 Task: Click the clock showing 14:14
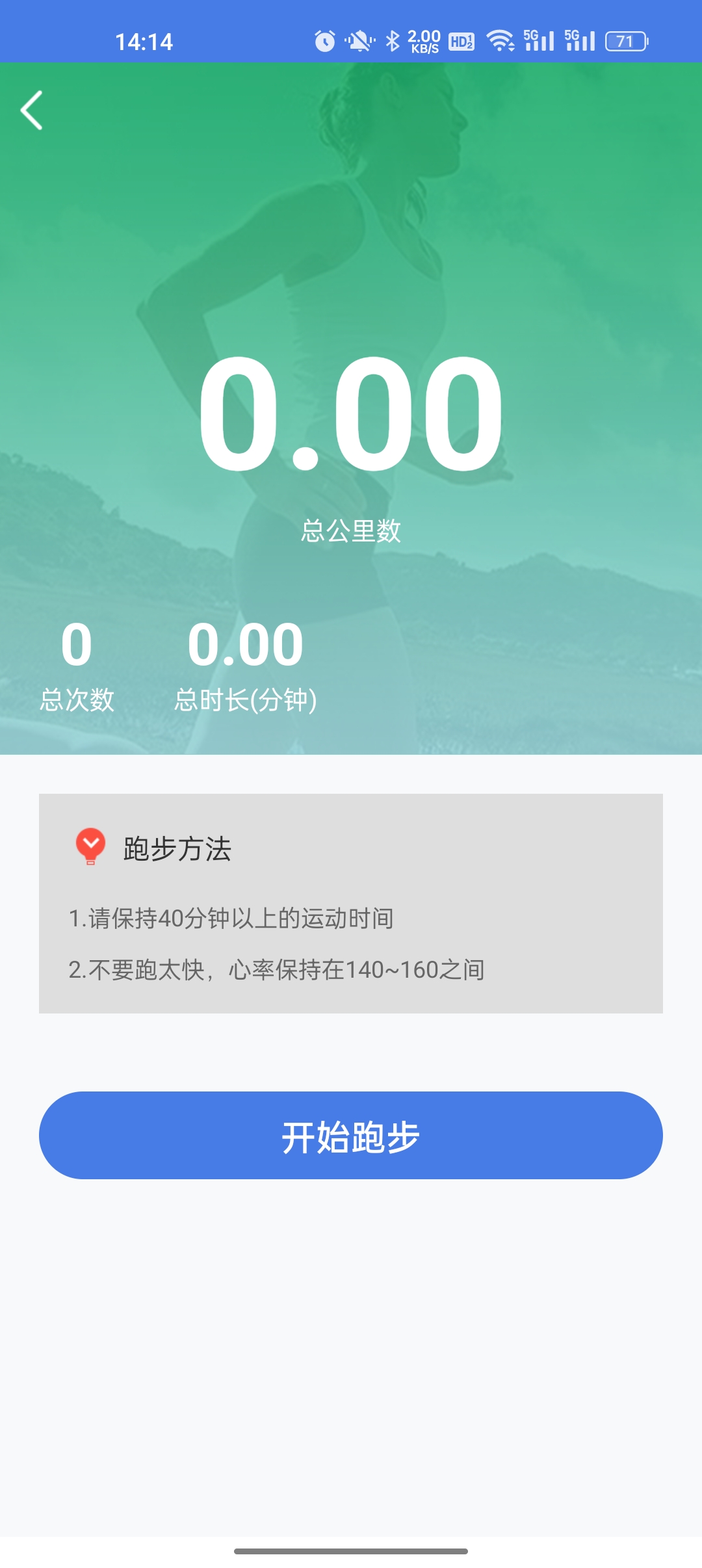144,40
